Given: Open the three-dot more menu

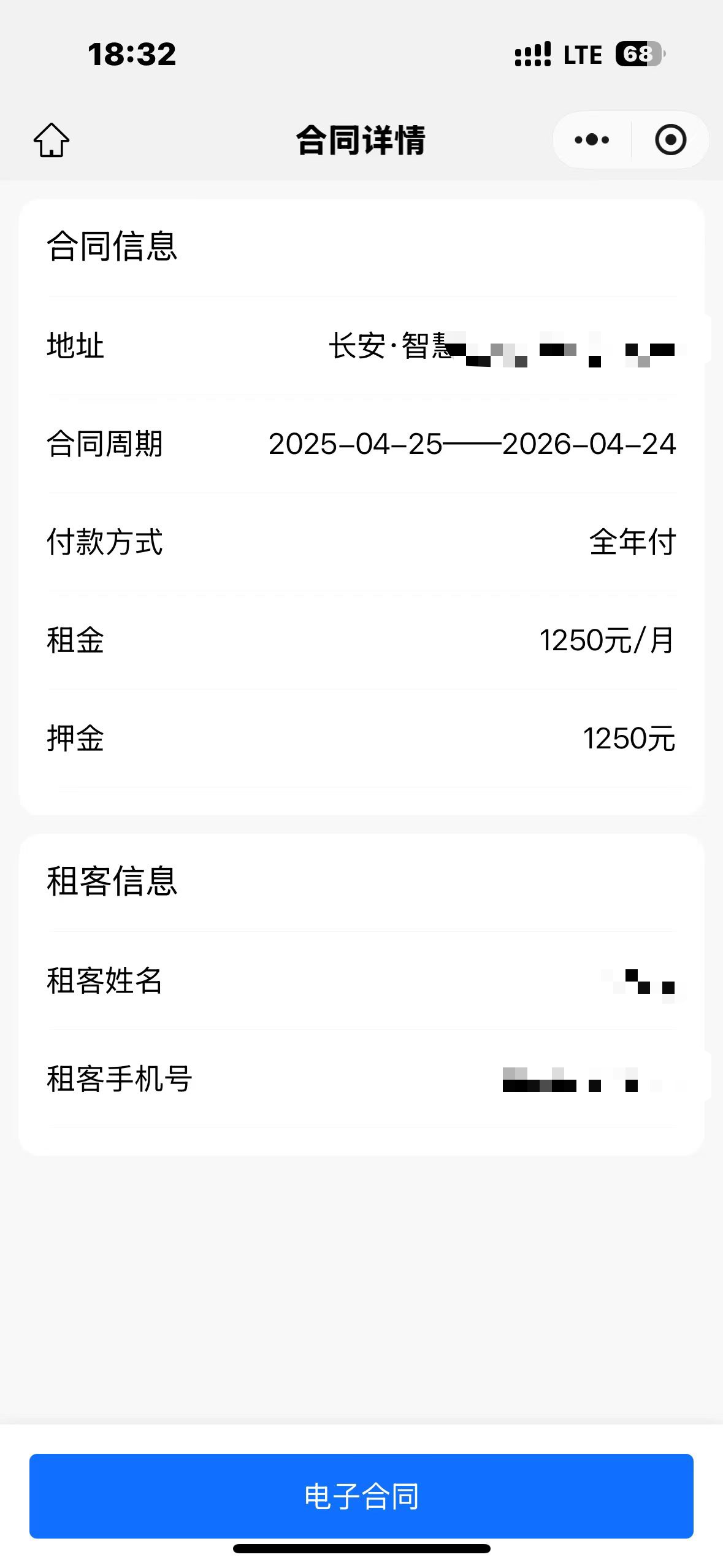Looking at the screenshot, I should point(592,140).
